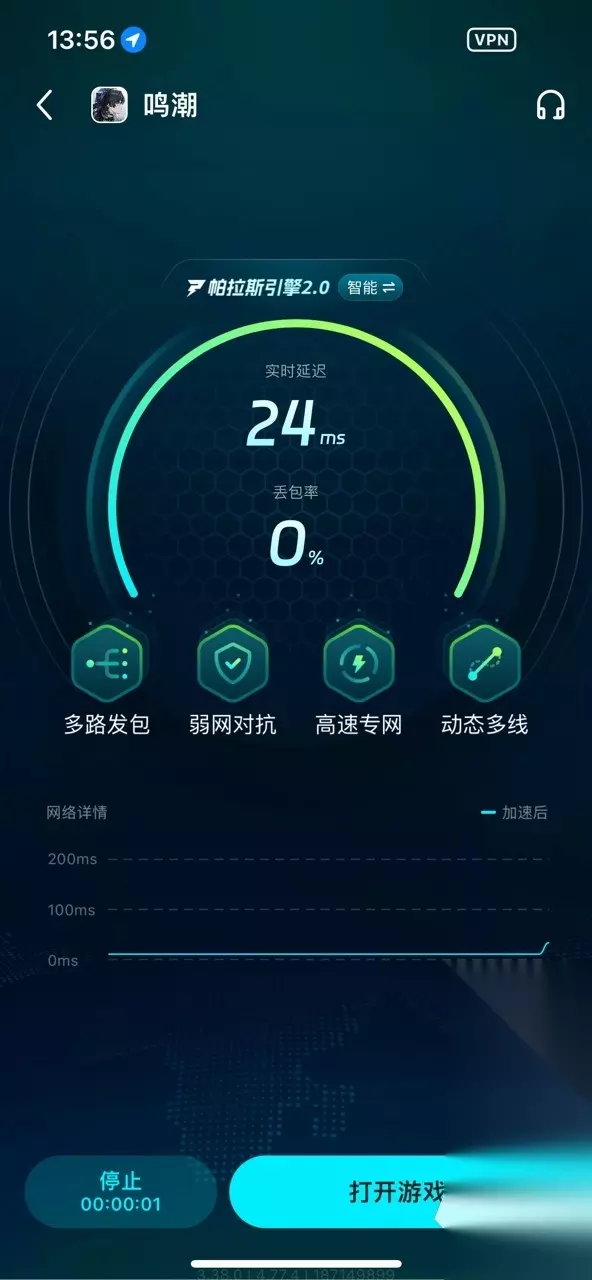
Task: Switch the 智能 engine mode
Action: point(371,287)
